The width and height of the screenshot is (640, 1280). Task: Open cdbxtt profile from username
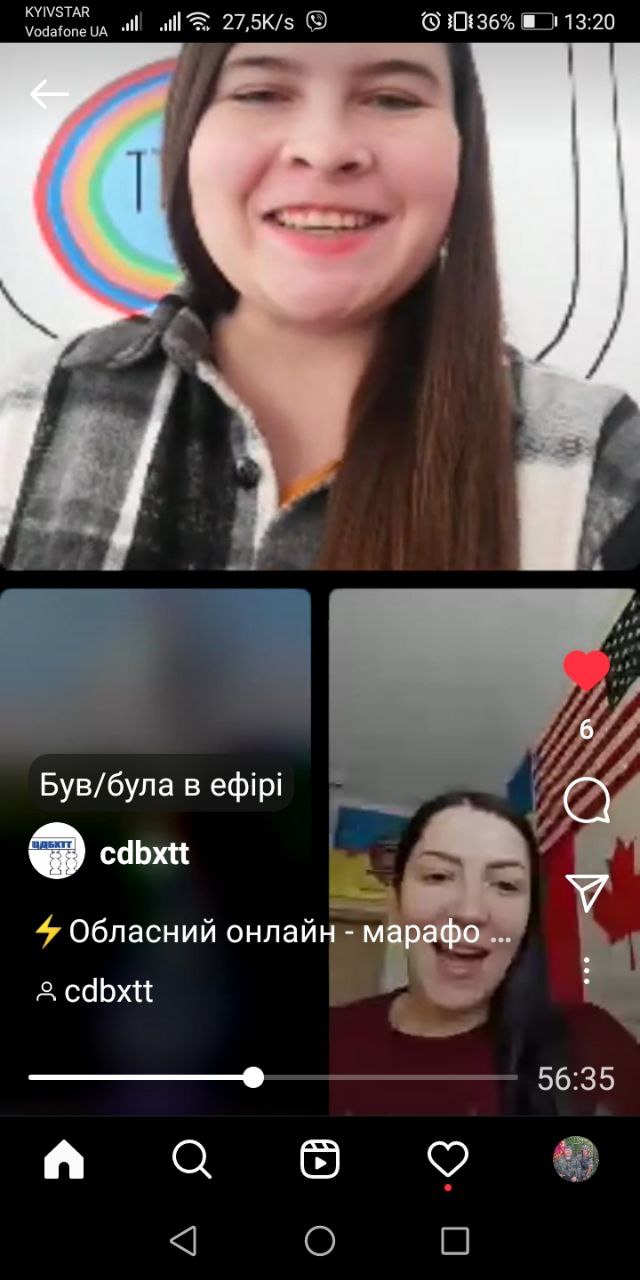(145, 853)
